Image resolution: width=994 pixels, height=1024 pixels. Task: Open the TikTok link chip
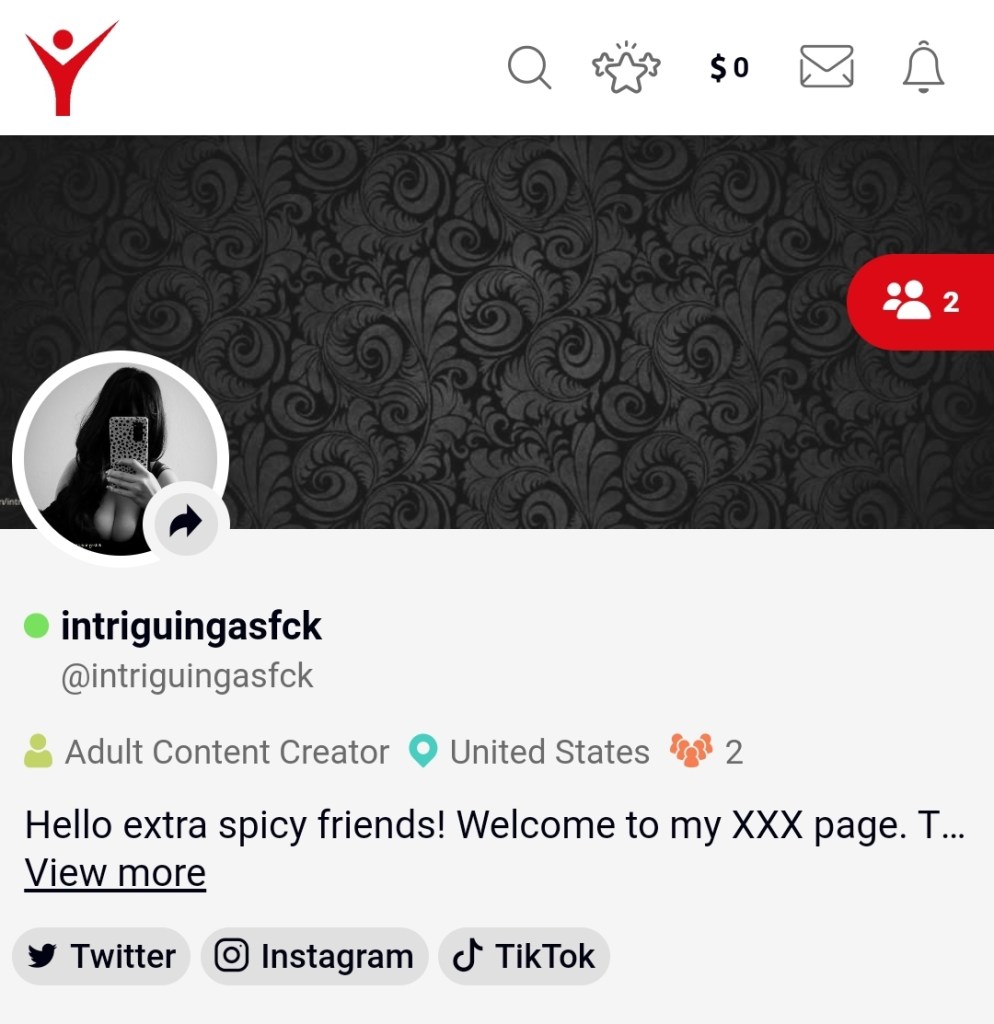click(x=524, y=956)
